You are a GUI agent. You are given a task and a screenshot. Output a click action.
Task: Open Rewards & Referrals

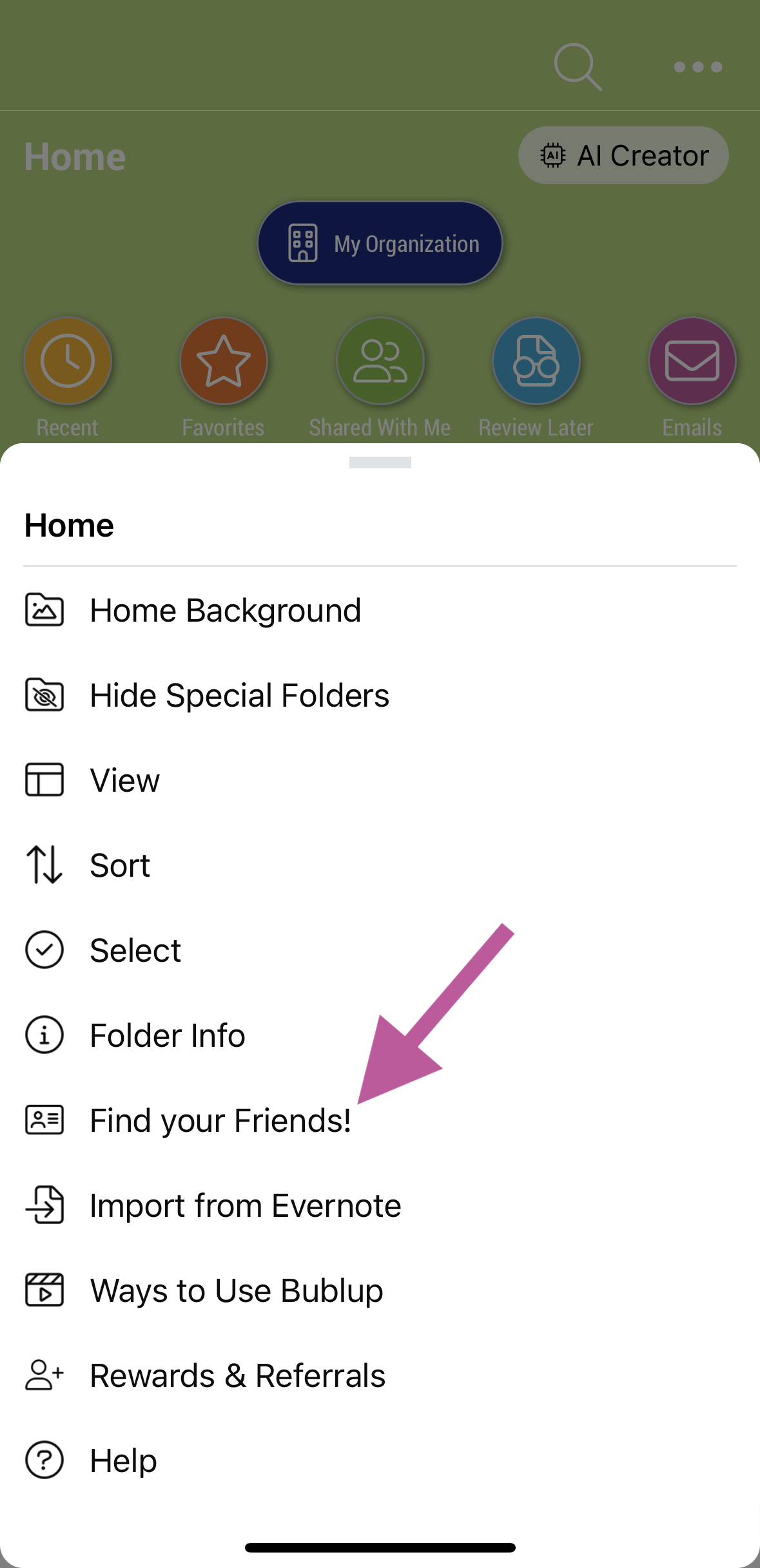[238, 1375]
